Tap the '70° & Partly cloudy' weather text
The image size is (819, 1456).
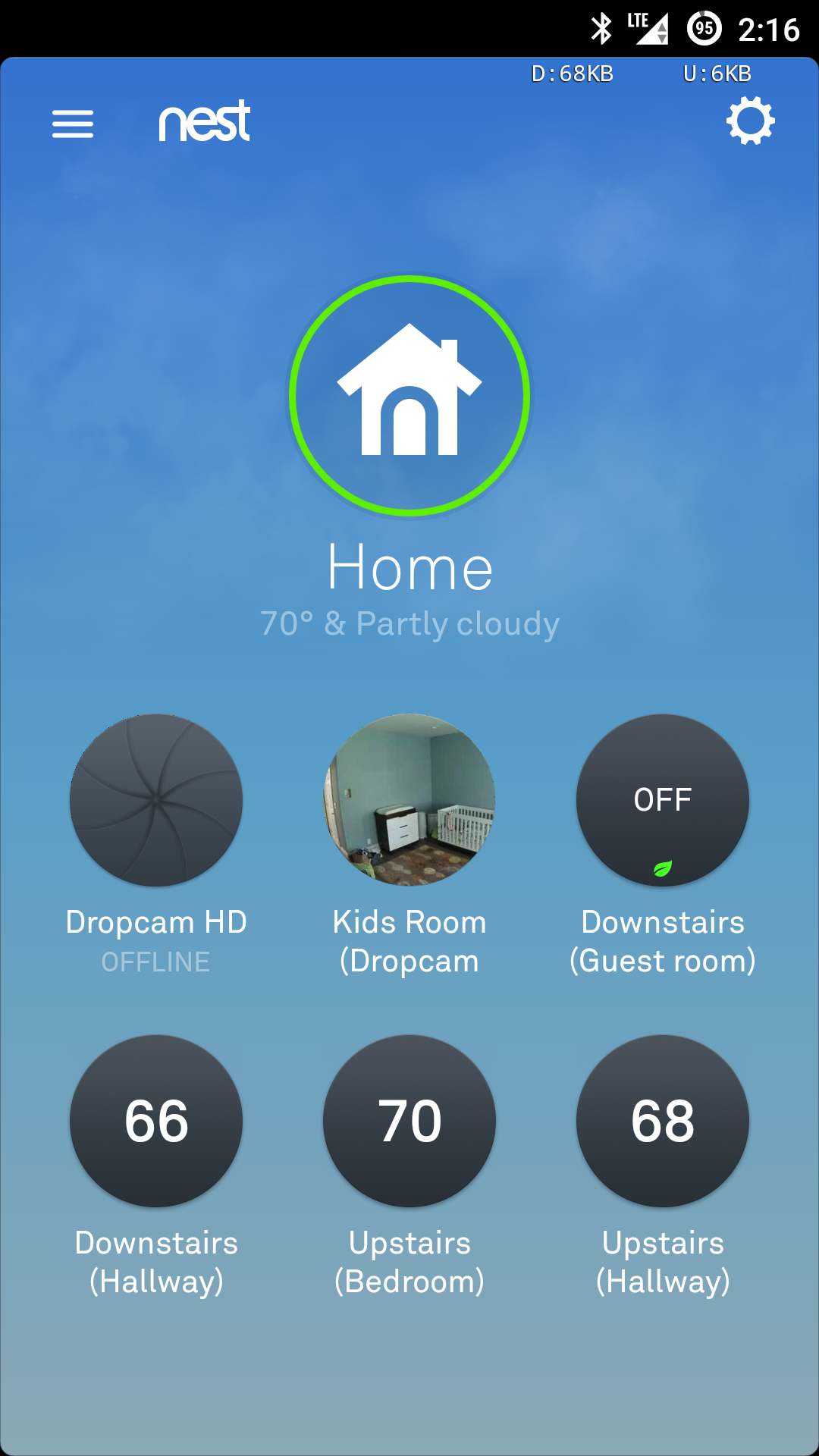[x=409, y=623]
